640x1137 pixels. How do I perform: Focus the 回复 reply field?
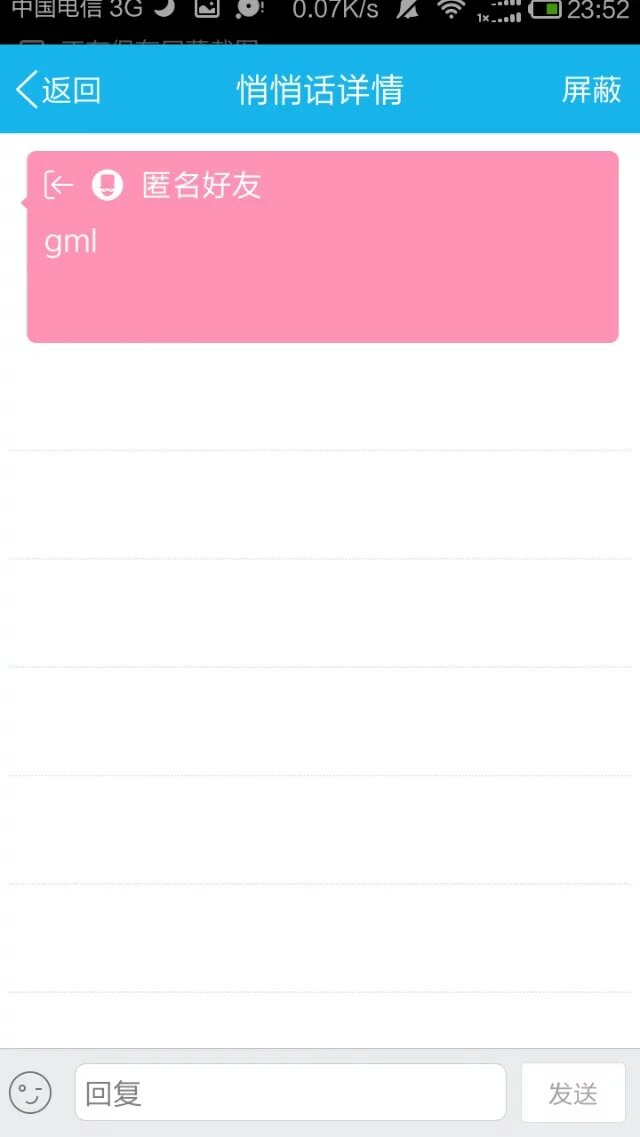290,1092
